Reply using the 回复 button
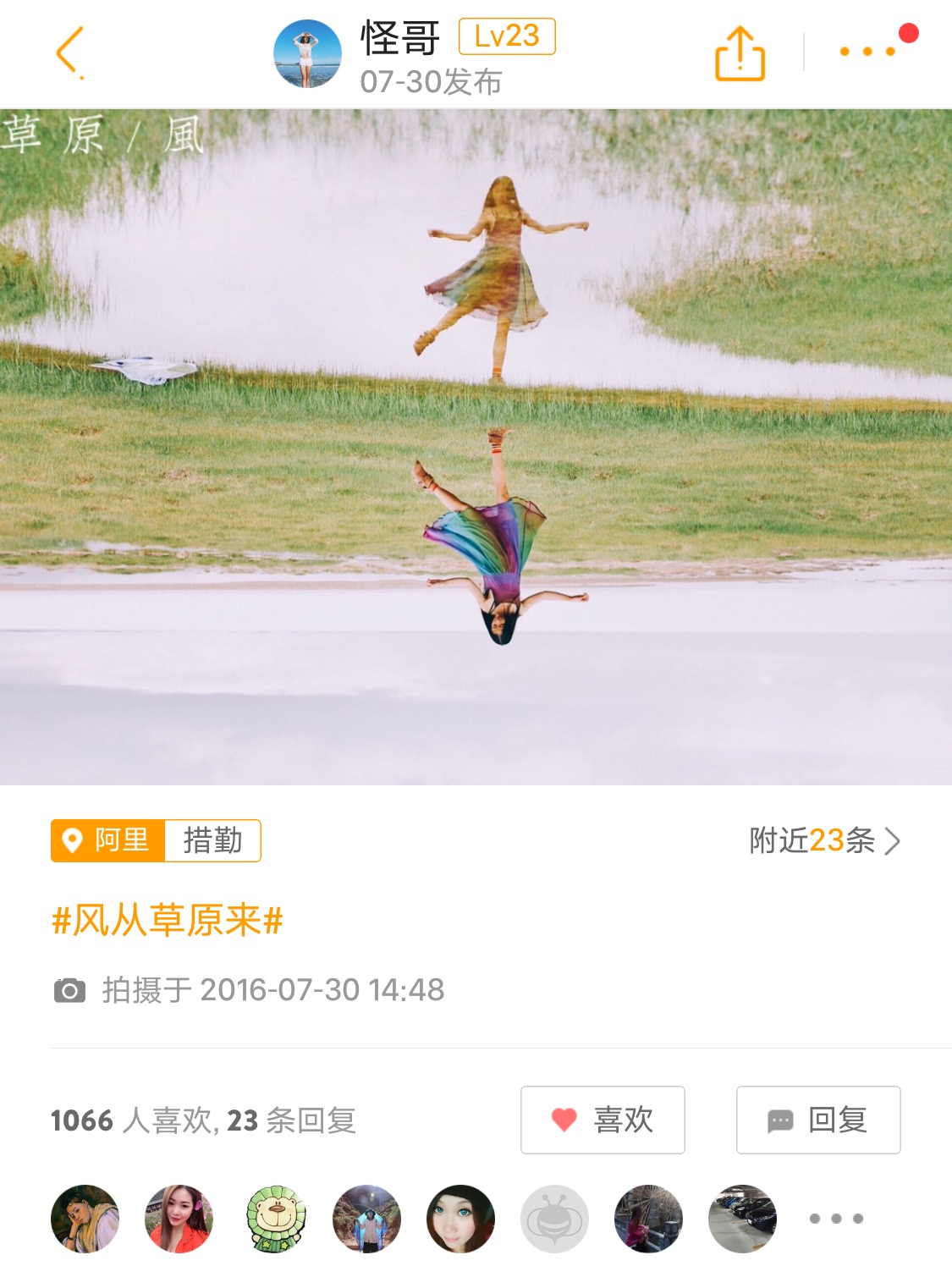 (818, 1120)
